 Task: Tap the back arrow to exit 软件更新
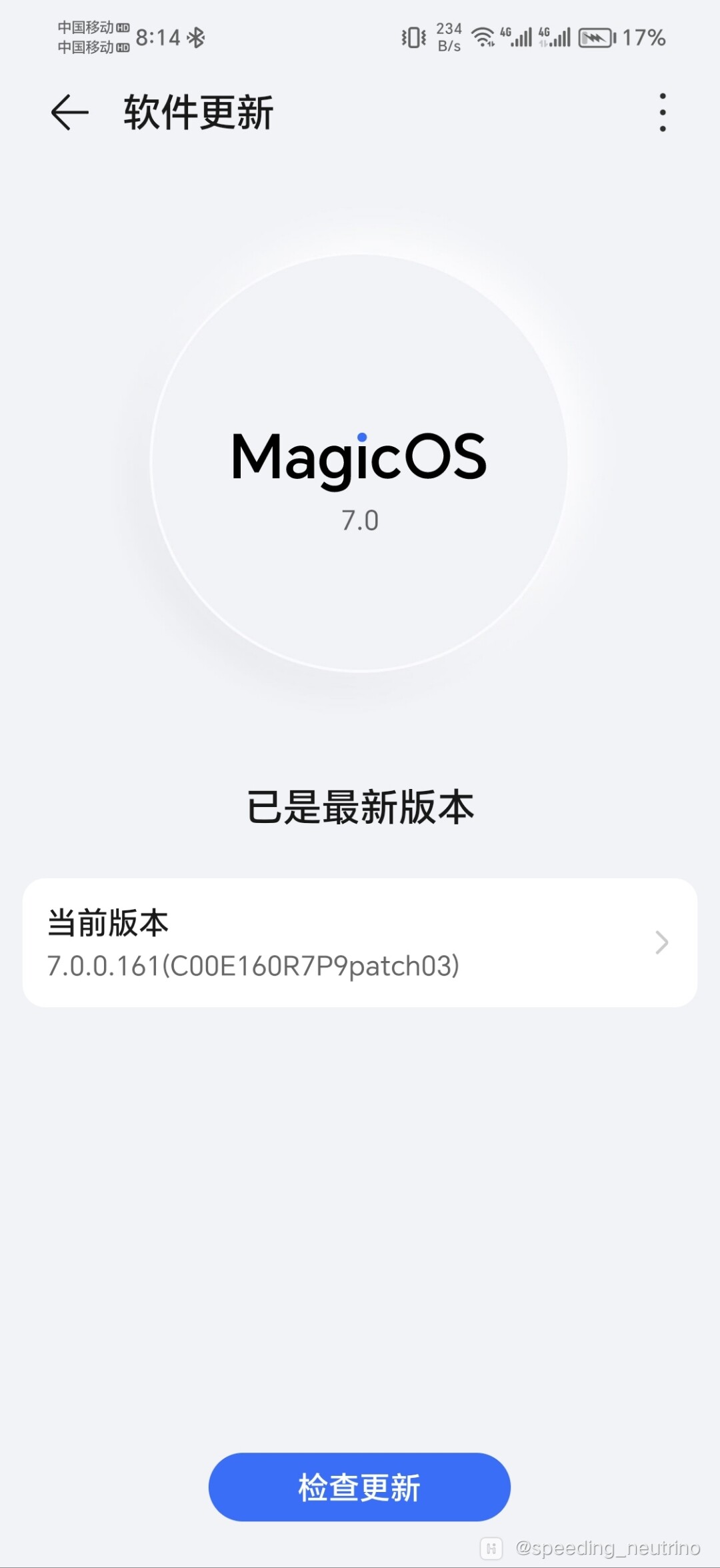[69, 112]
